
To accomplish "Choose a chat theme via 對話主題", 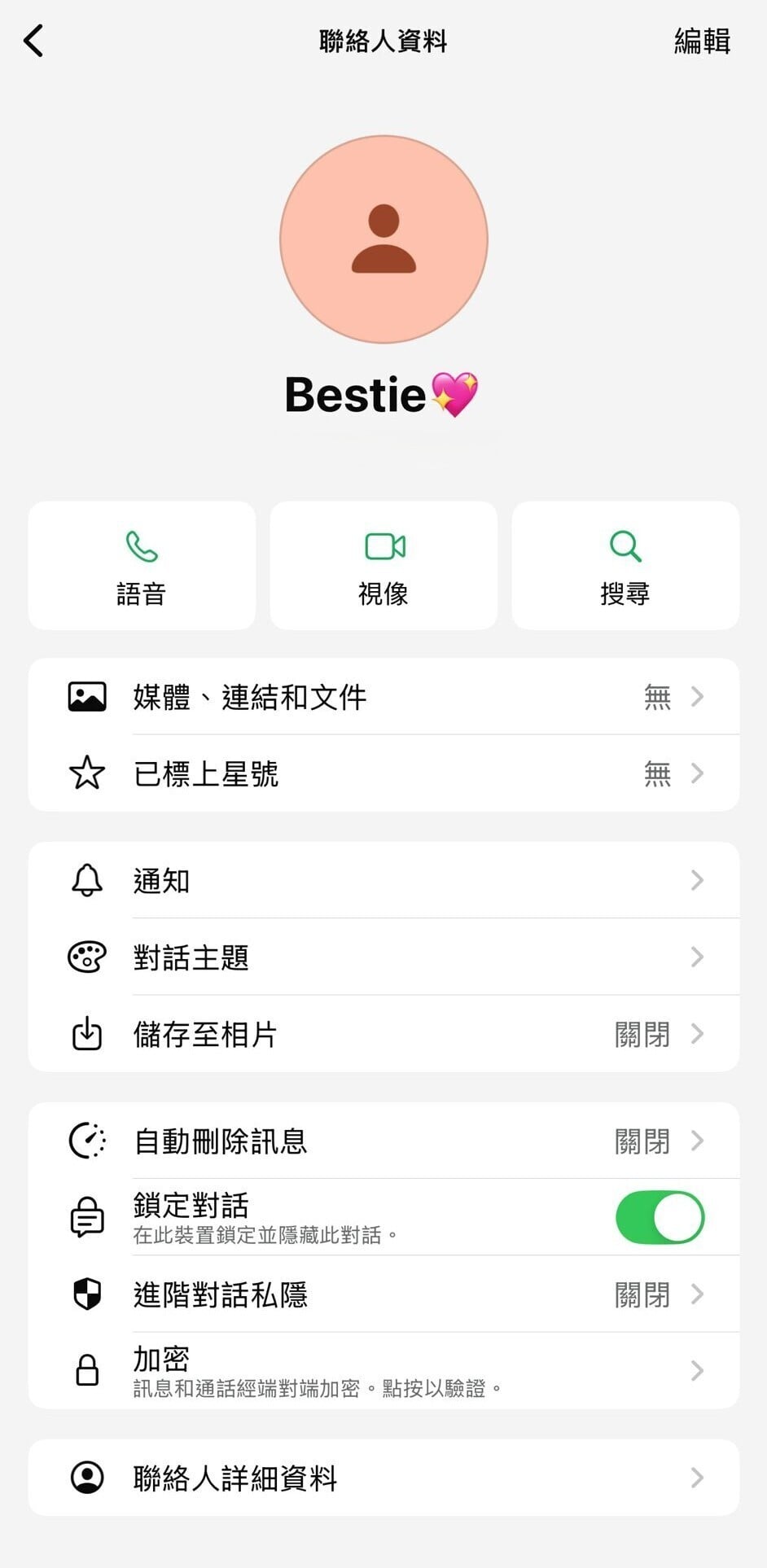I will [383, 957].
